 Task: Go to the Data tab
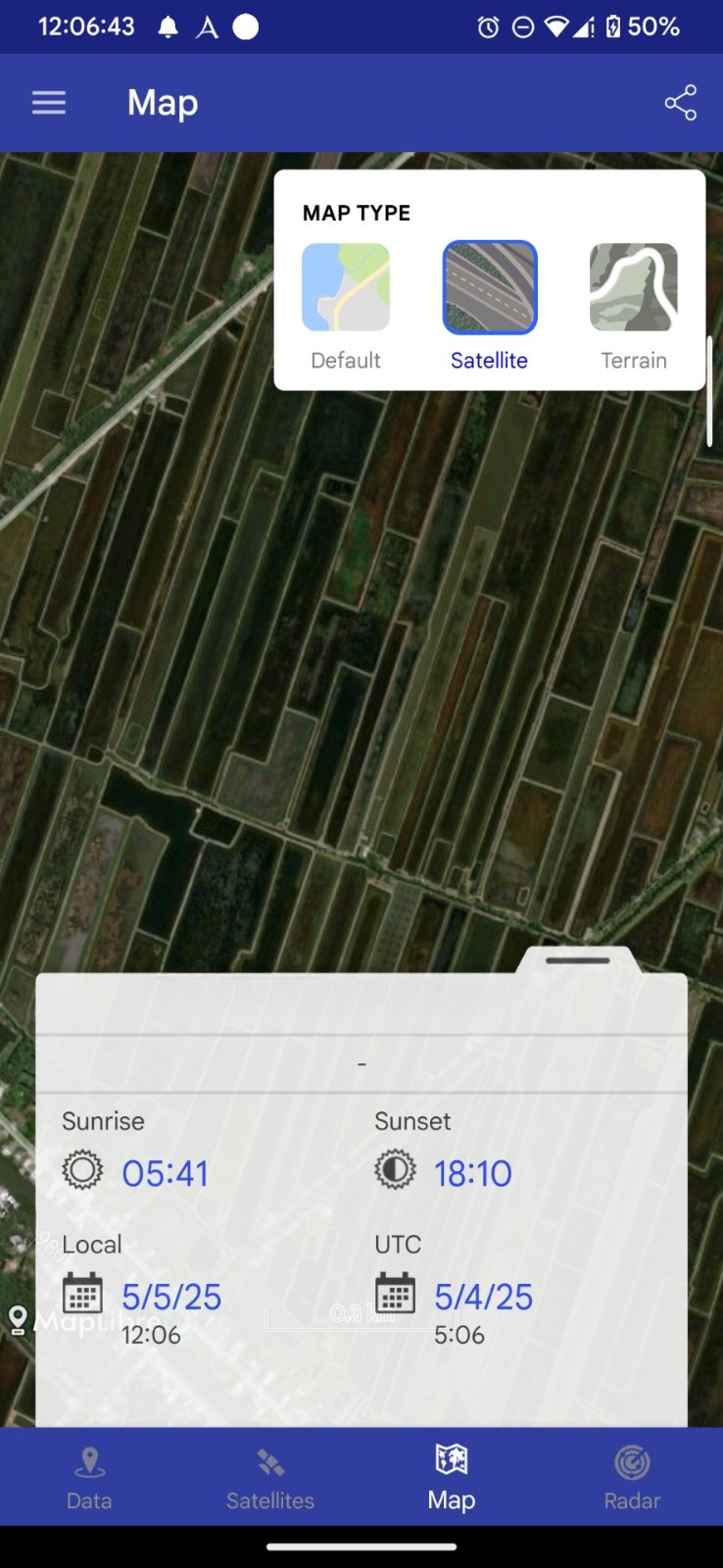coord(89,1477)
